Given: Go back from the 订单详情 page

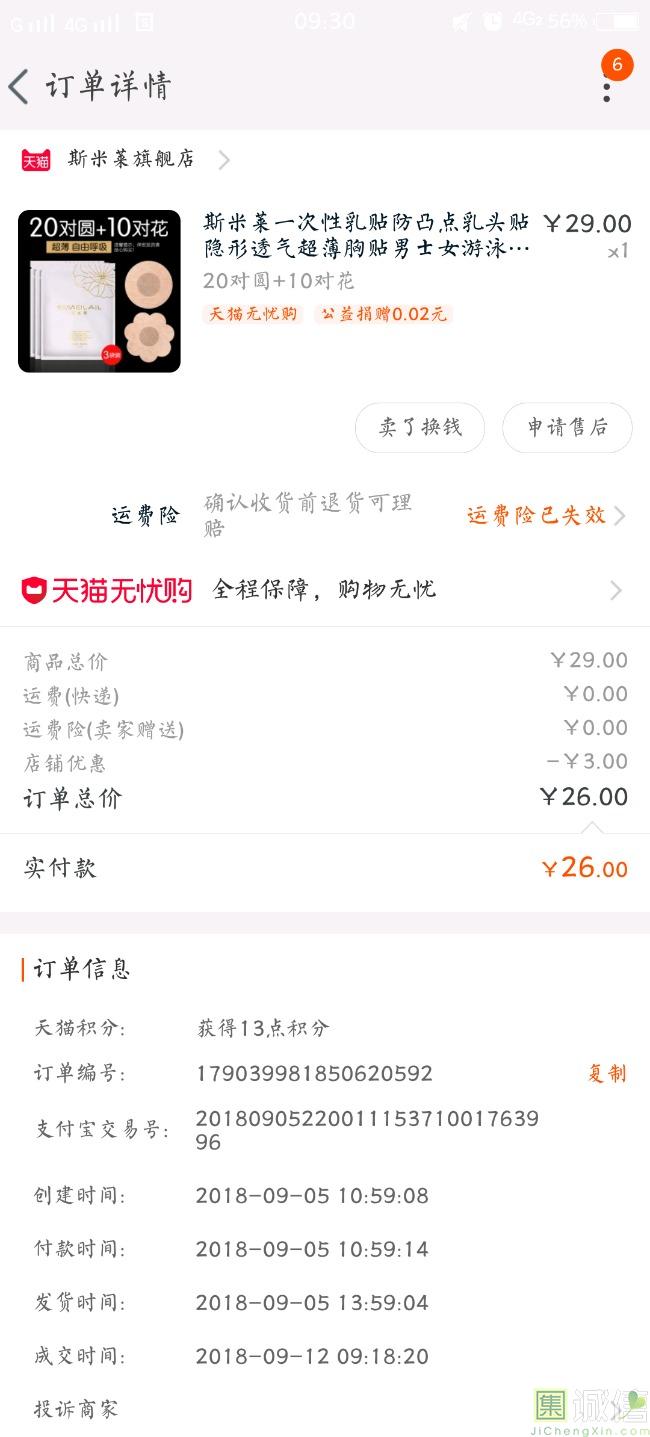Looking at the screenshot, I should point(19,87).
